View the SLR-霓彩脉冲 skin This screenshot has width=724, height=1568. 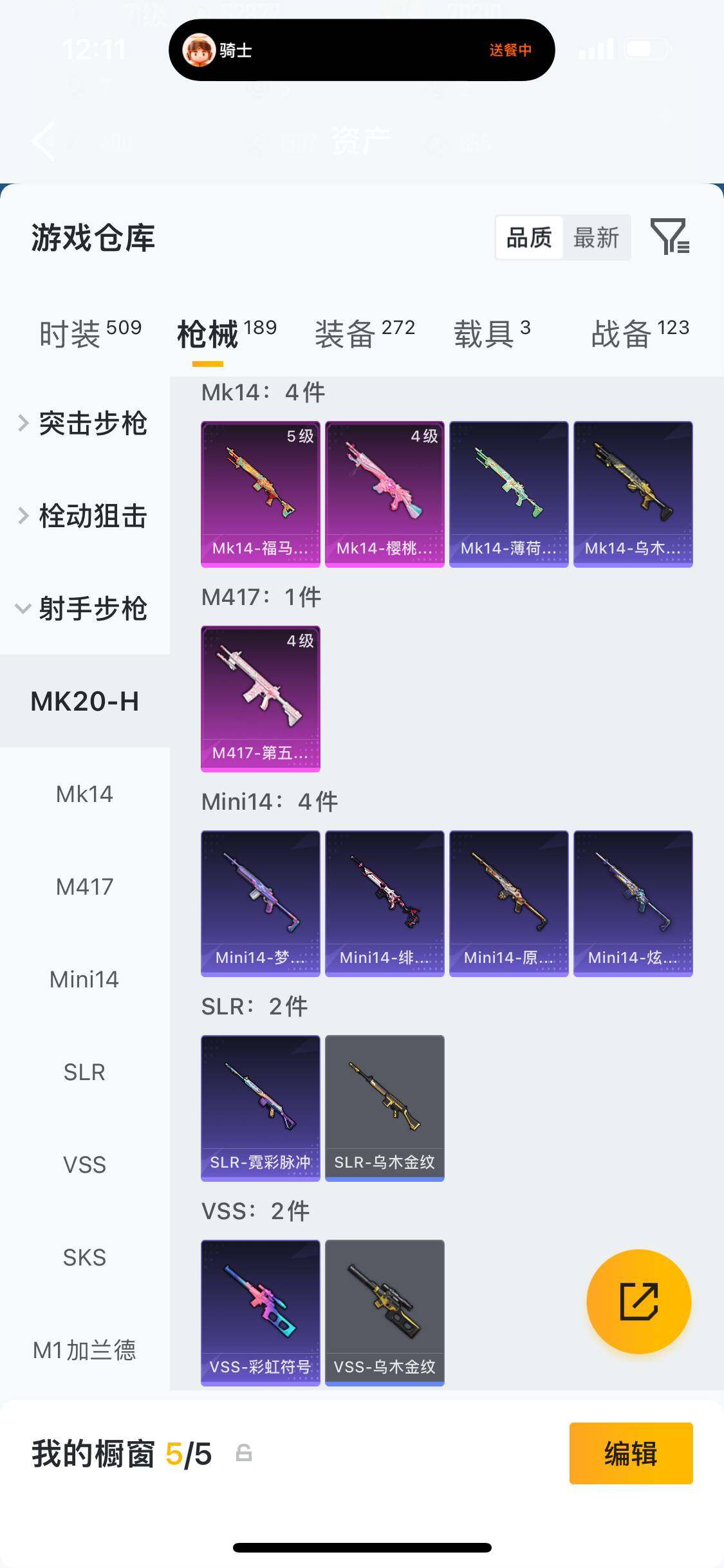click(x=260, y=1108)
